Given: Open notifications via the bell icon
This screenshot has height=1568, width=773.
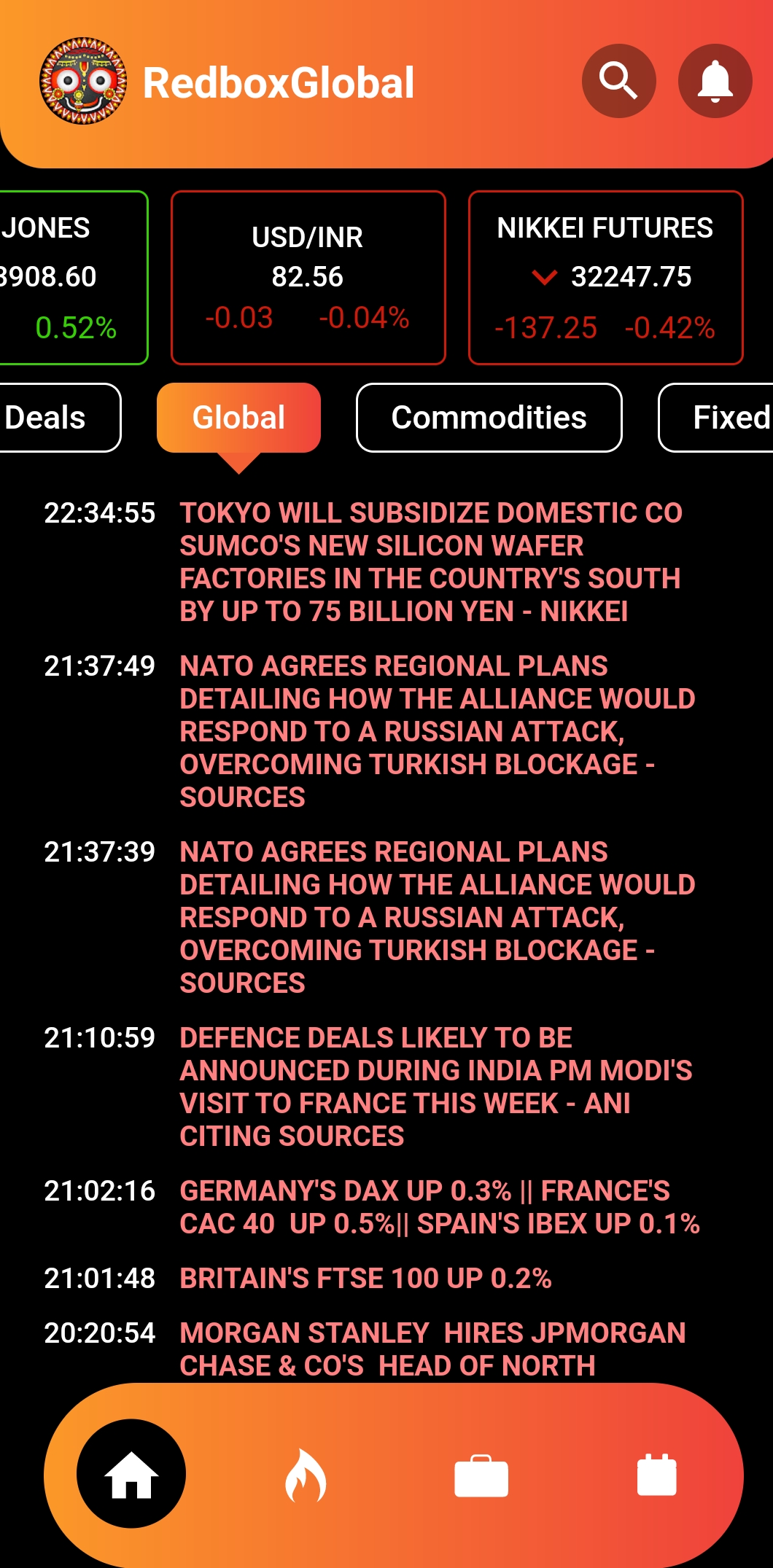Looking at the screenshot, I should [x=715, y=81].
